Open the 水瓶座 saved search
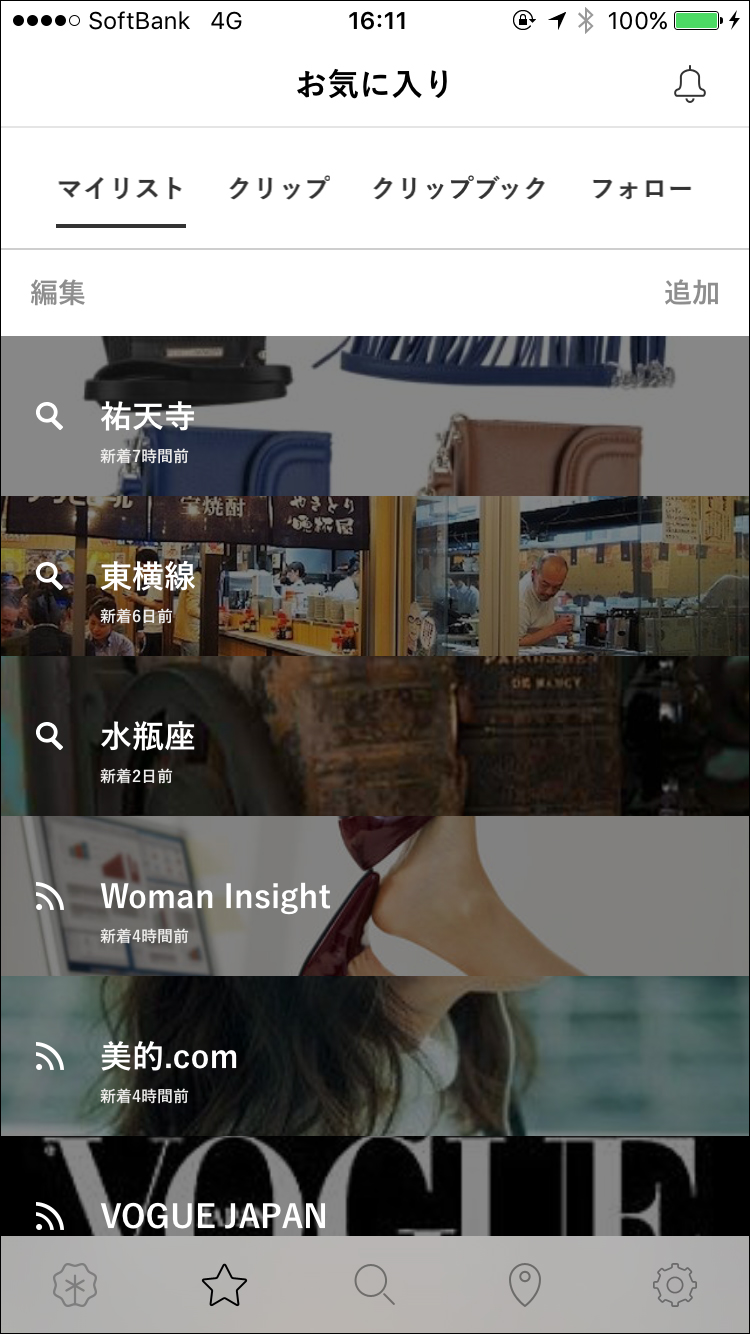Screen dimensions: 750x1334 coord(375,736)
